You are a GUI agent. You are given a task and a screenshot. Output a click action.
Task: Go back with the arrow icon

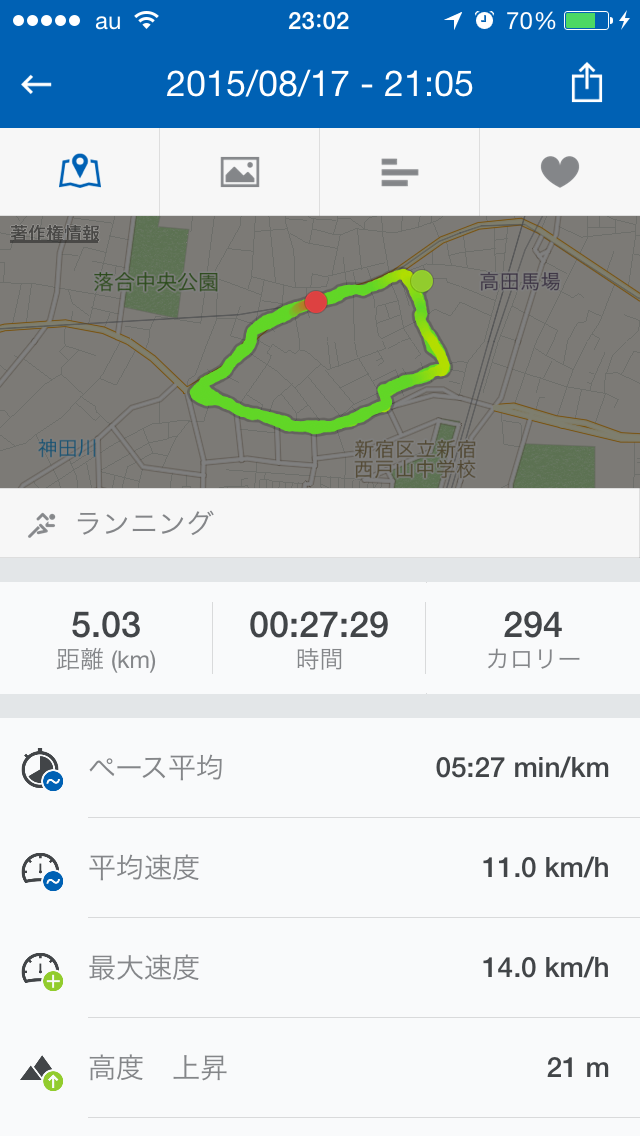pos(36,84)
